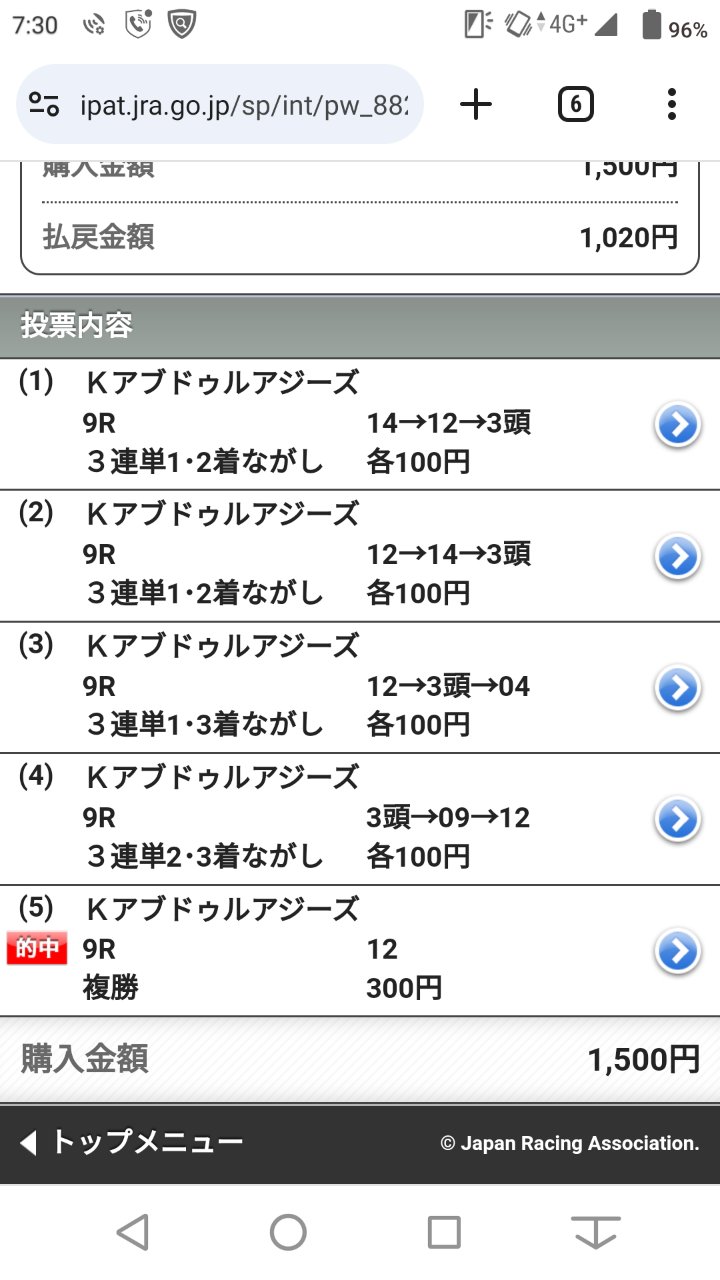Open details of bet (1) 14→12→3頭
This screenshot has width=720, height=1280.
pyautogui.click(x=677, y=426)
